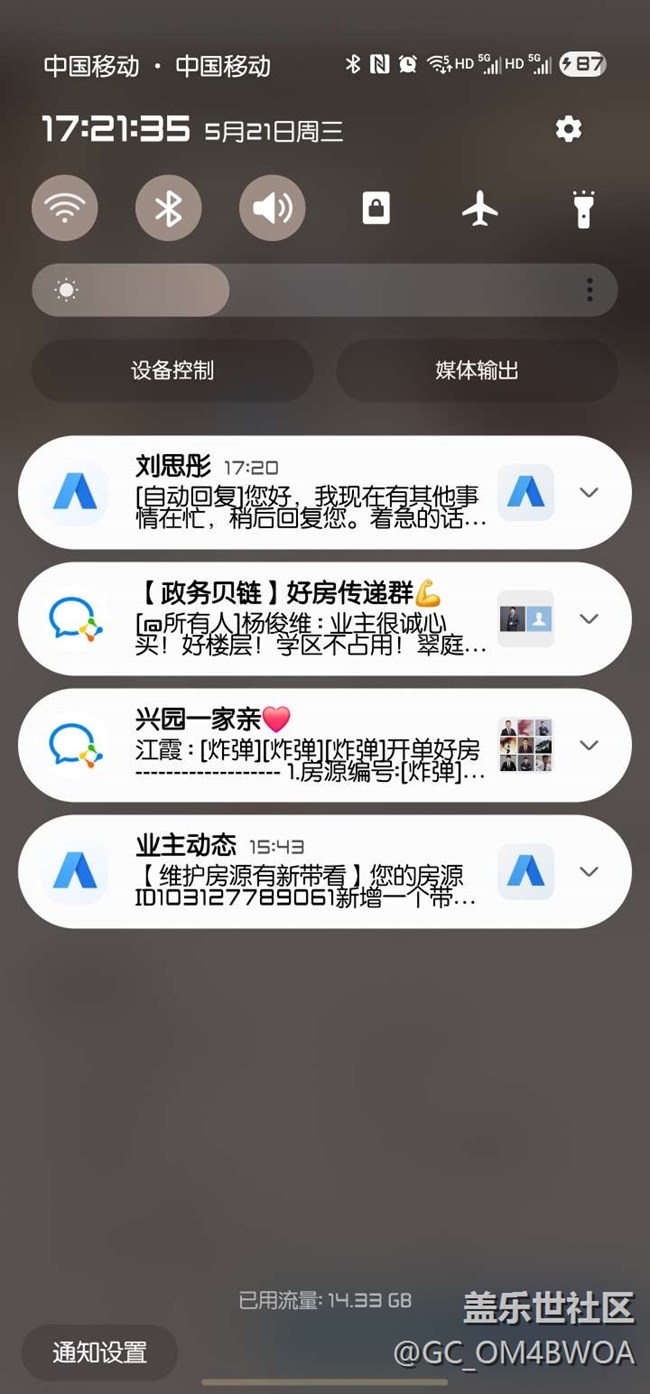Open 通知设置 notification settings
Screen dimensions: 650x1394
100,1353
